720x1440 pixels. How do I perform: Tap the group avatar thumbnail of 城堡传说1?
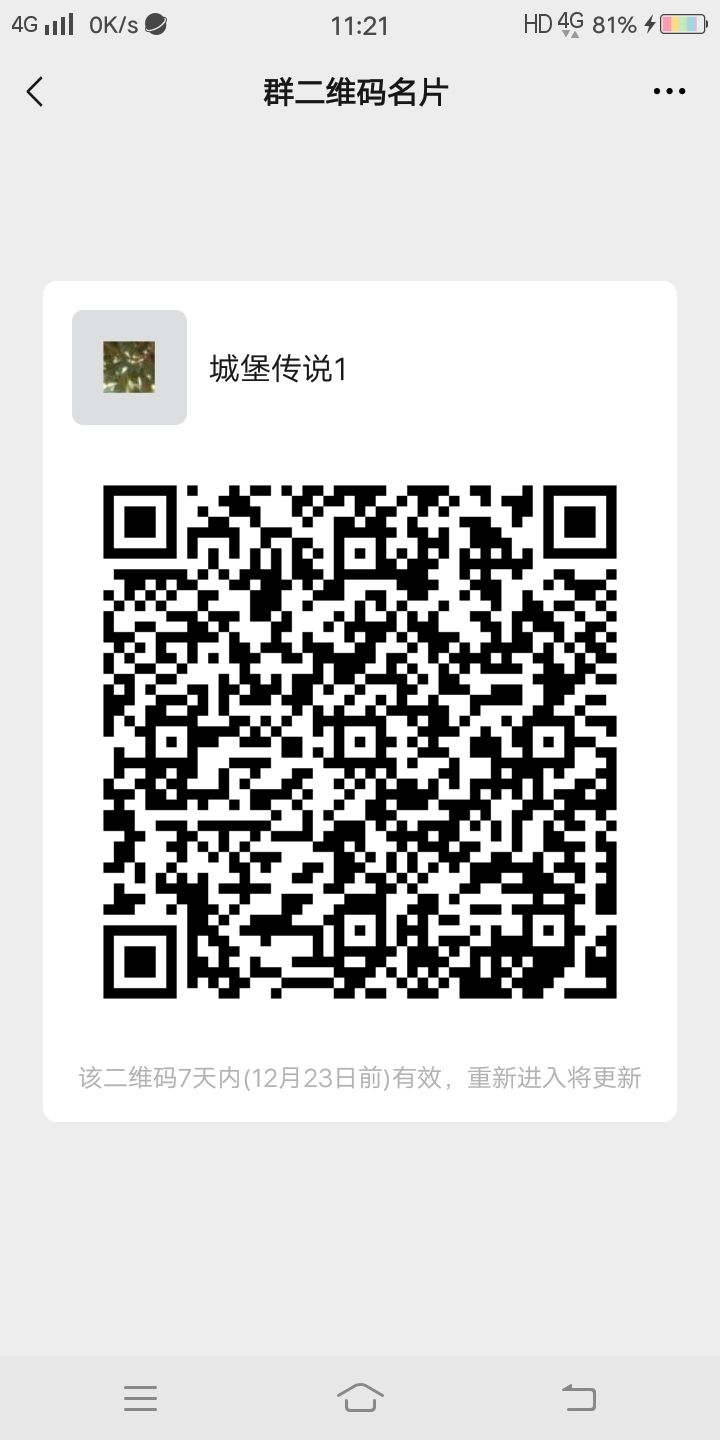(x=128, y=367)
